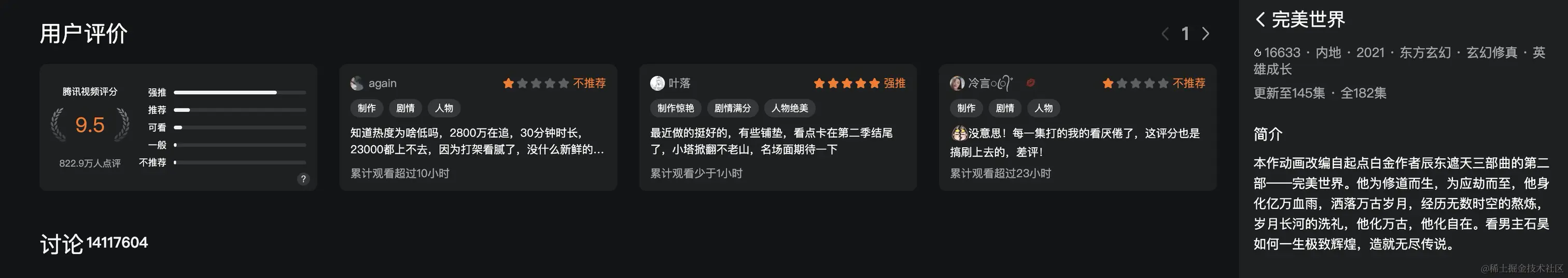
Task: Go to the next page of user reviews
Action: (x=1206, y=34)
